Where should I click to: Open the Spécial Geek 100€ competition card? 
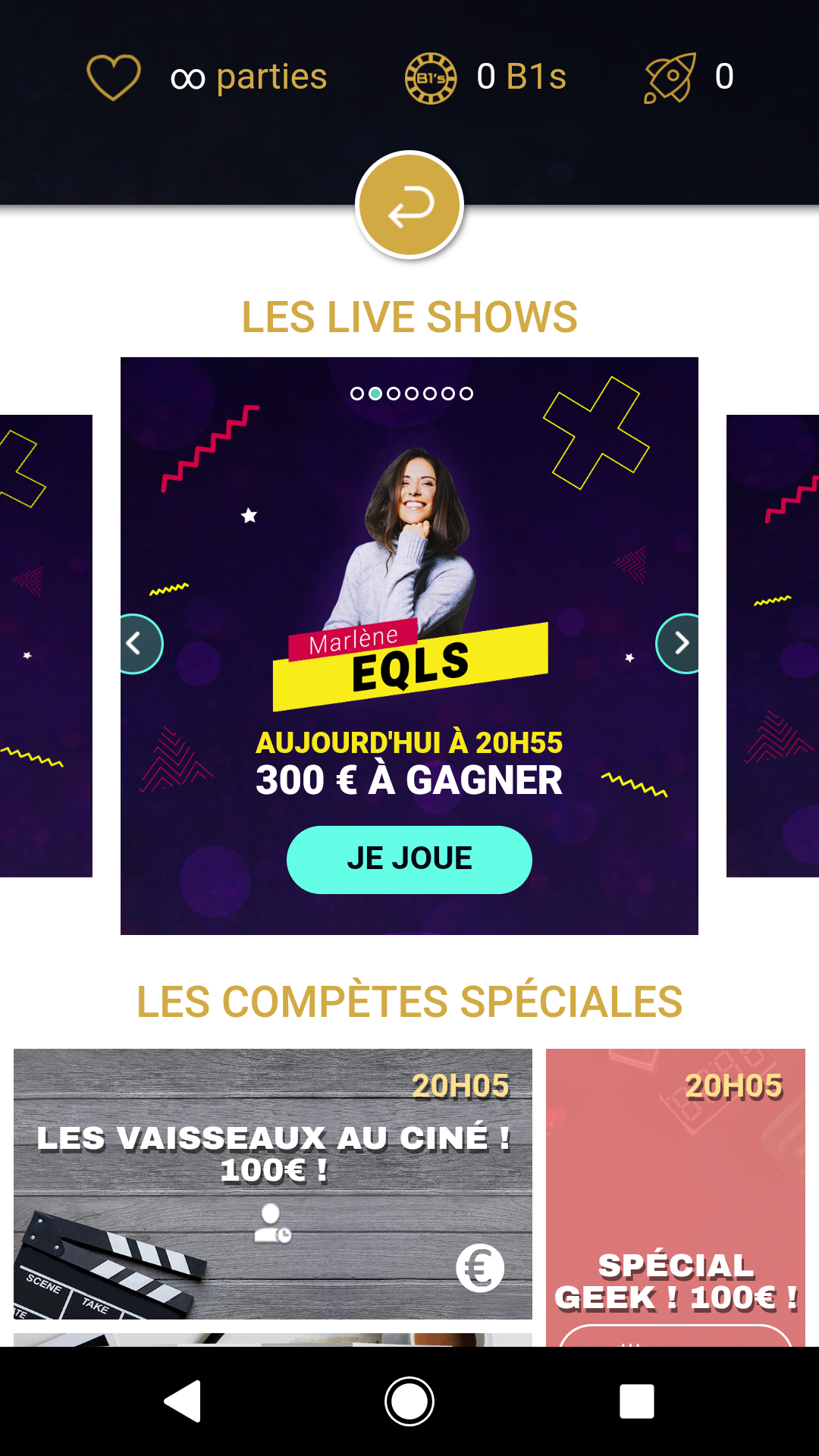pyautogui.click(x=676, y=1197)
